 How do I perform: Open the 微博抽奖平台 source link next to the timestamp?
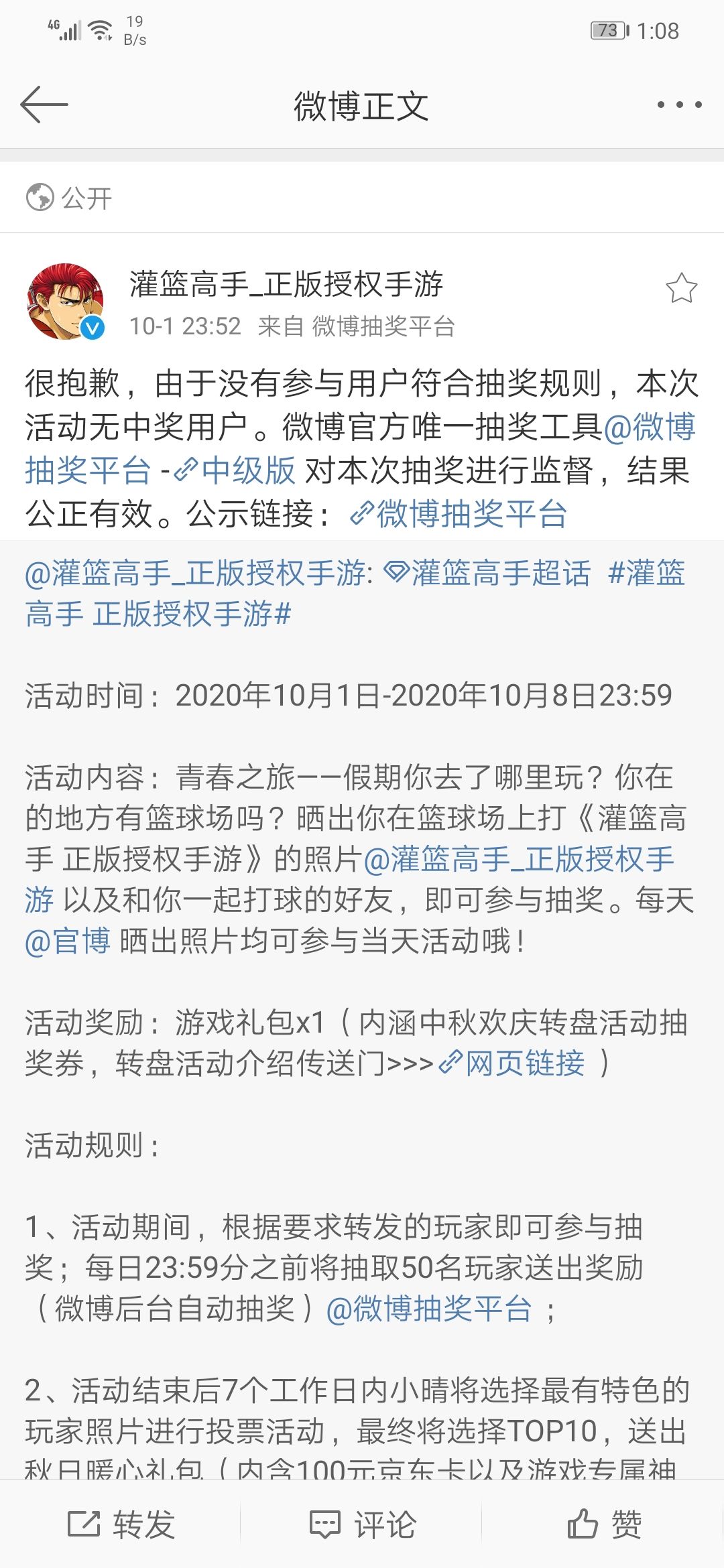[384, 326]
